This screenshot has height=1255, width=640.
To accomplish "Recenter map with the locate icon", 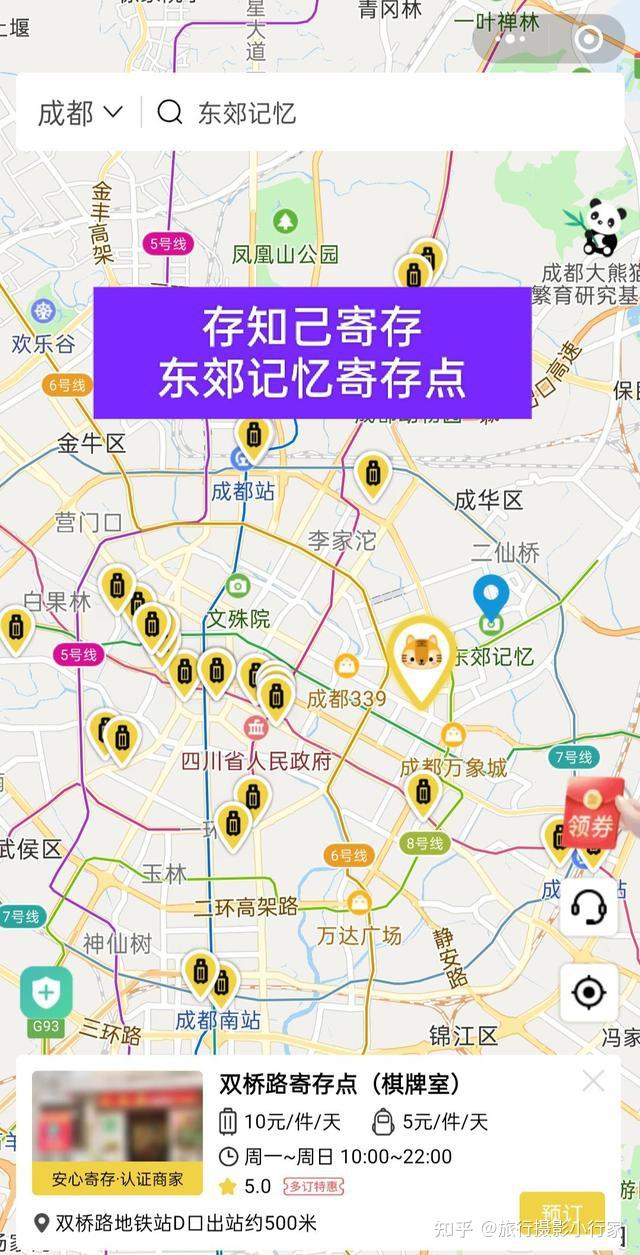I will coord(588,993).
